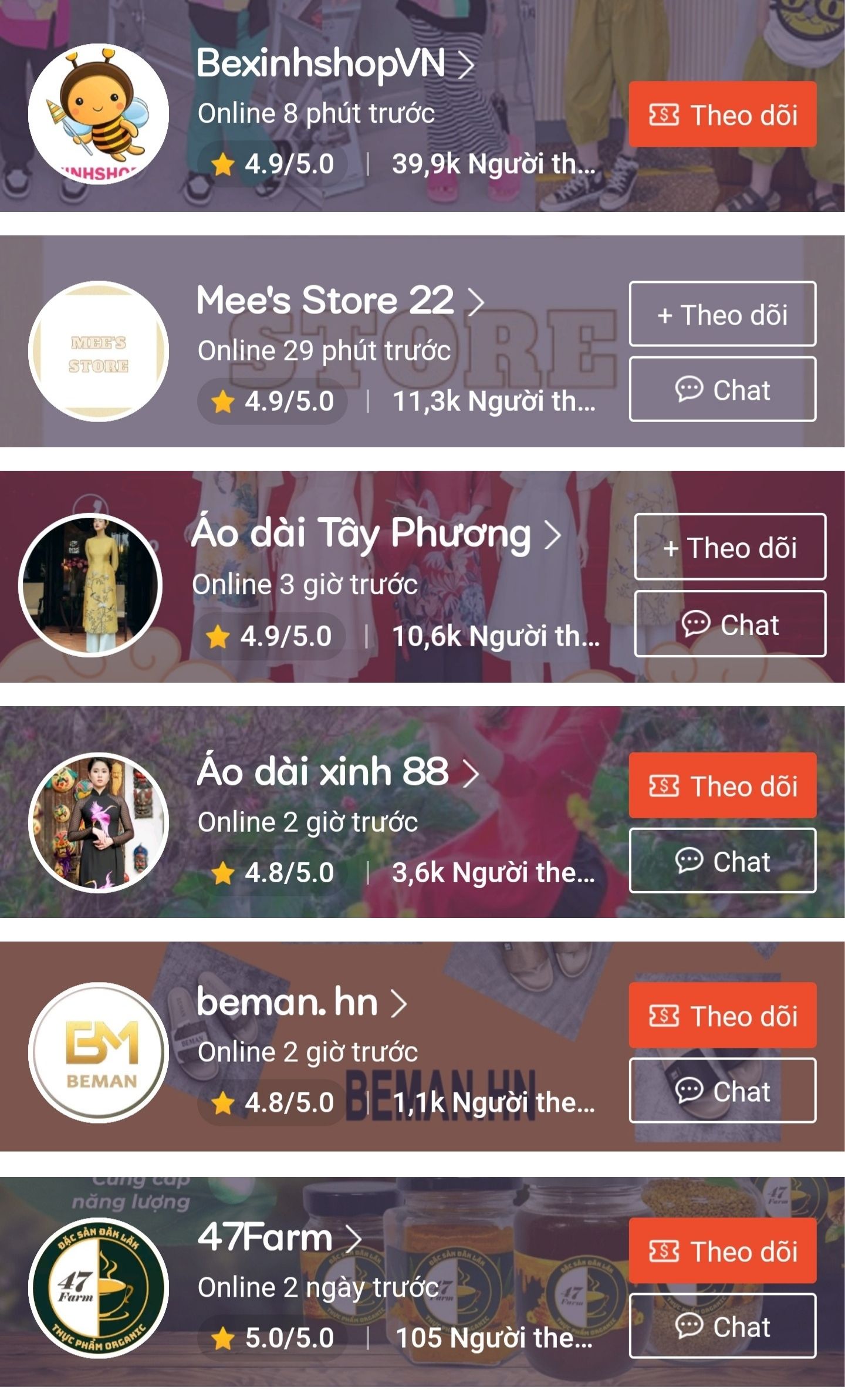
Task: Open the Mee's Store 22 shop page
Action: (340, 301)
